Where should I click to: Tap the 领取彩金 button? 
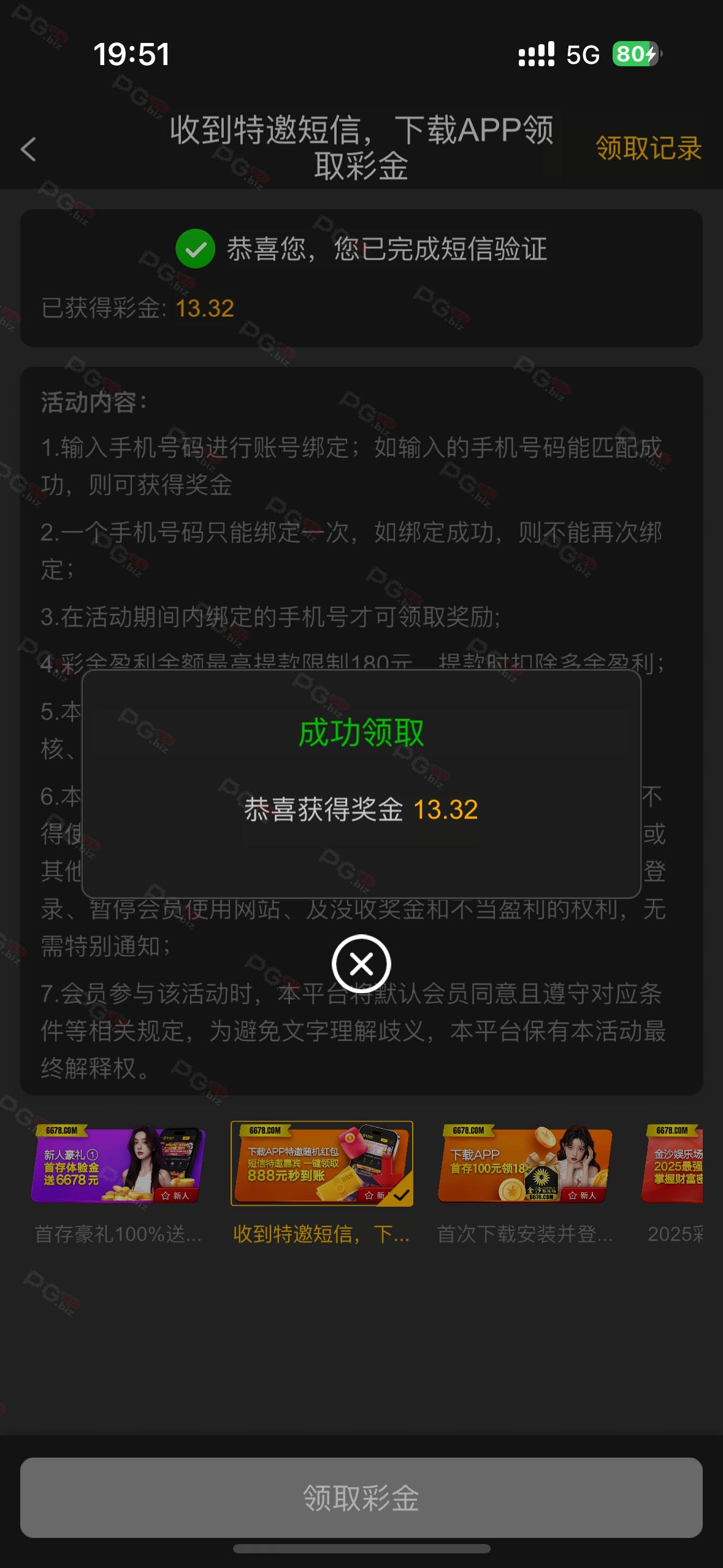tap(361, 1497)
